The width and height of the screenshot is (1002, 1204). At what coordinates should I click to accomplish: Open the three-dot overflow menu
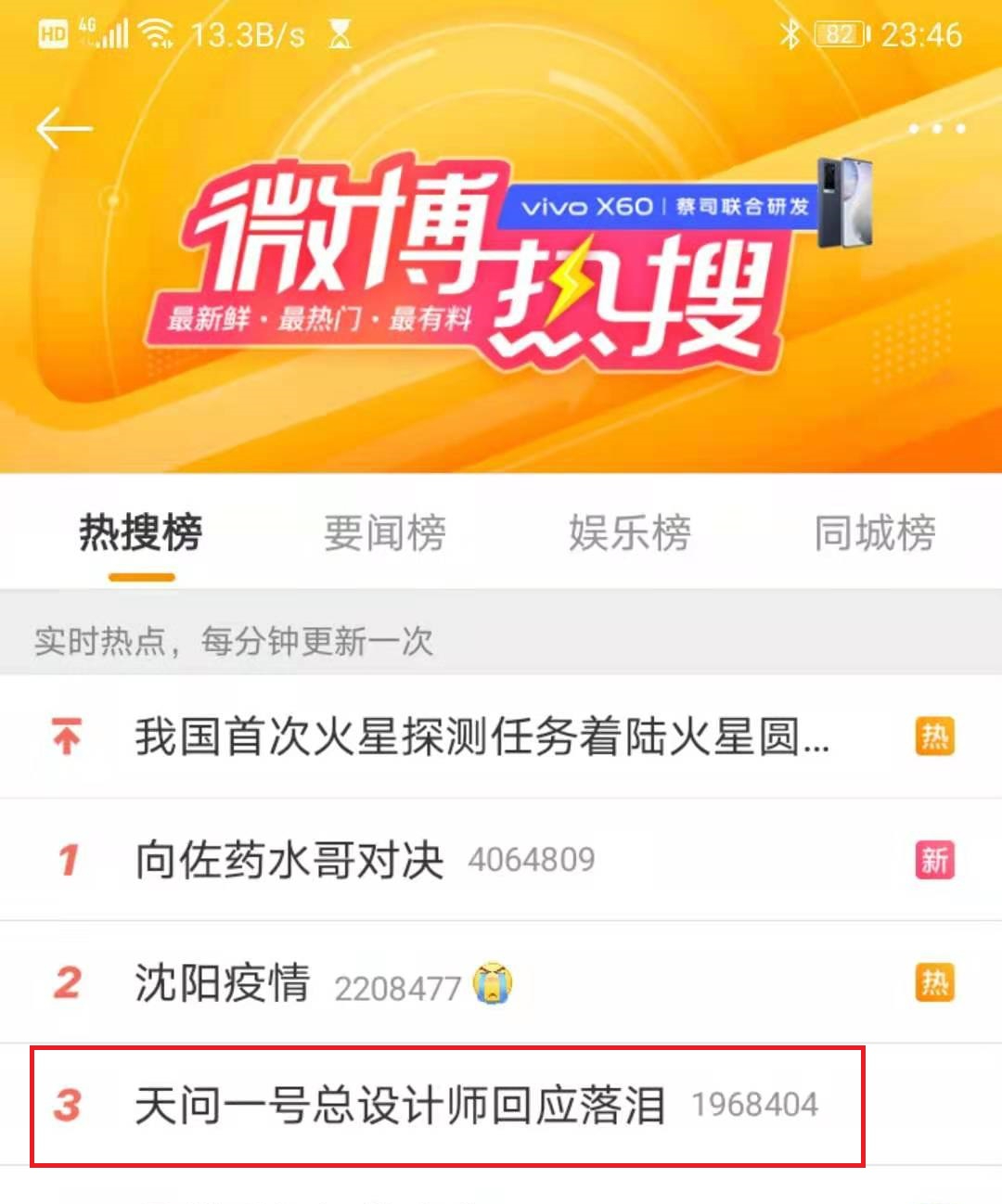click(936, 129)
